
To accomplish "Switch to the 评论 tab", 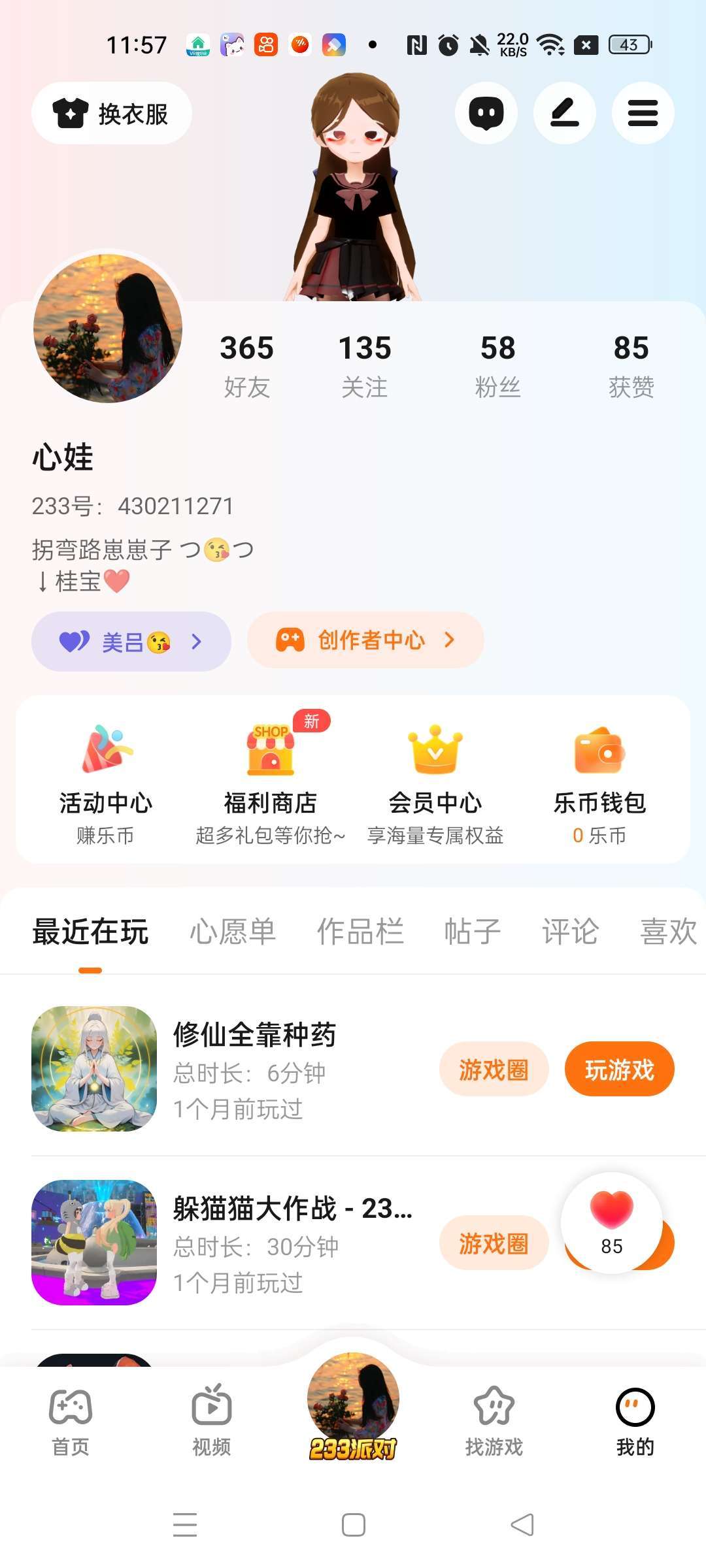I will pos(570,932).
